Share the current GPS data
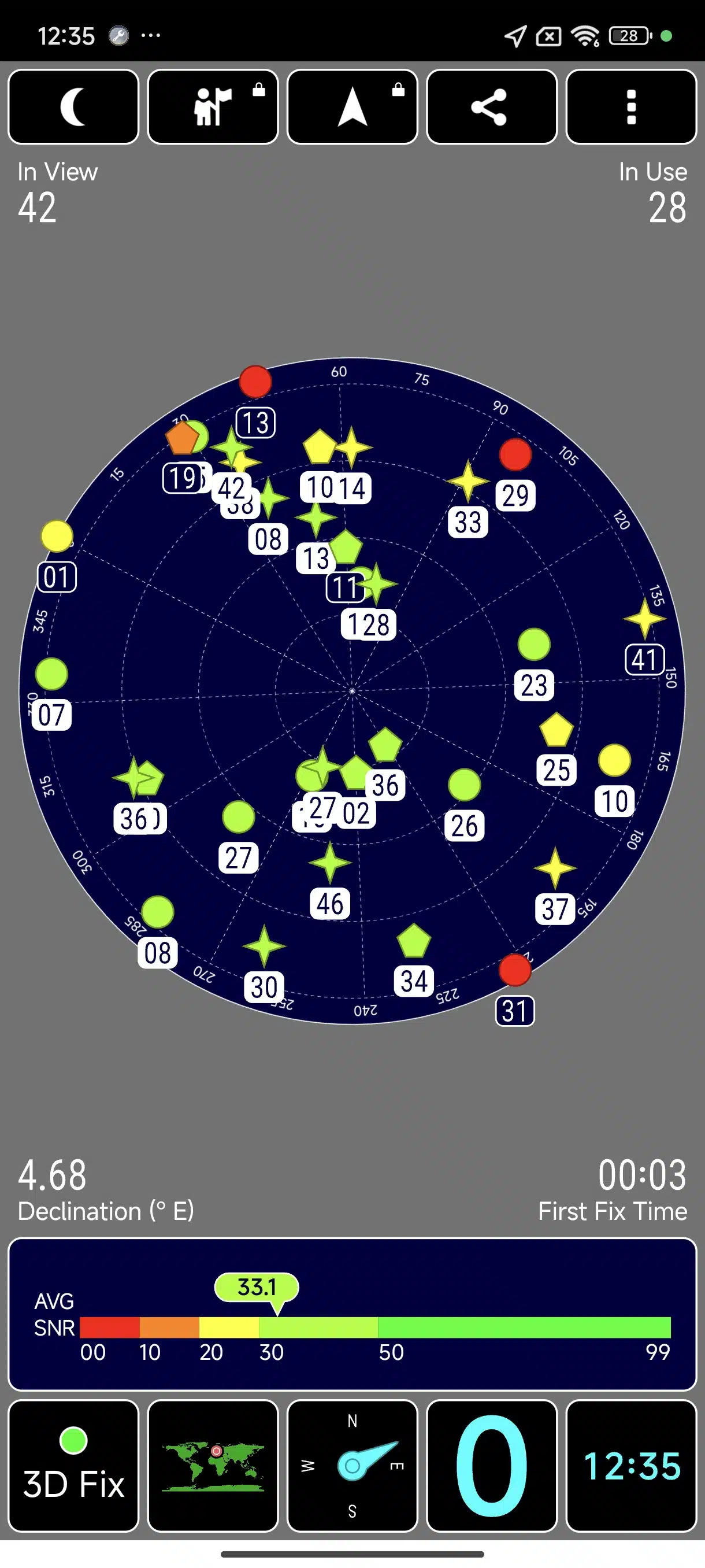Screen dimensions: 705x1568 492,106
